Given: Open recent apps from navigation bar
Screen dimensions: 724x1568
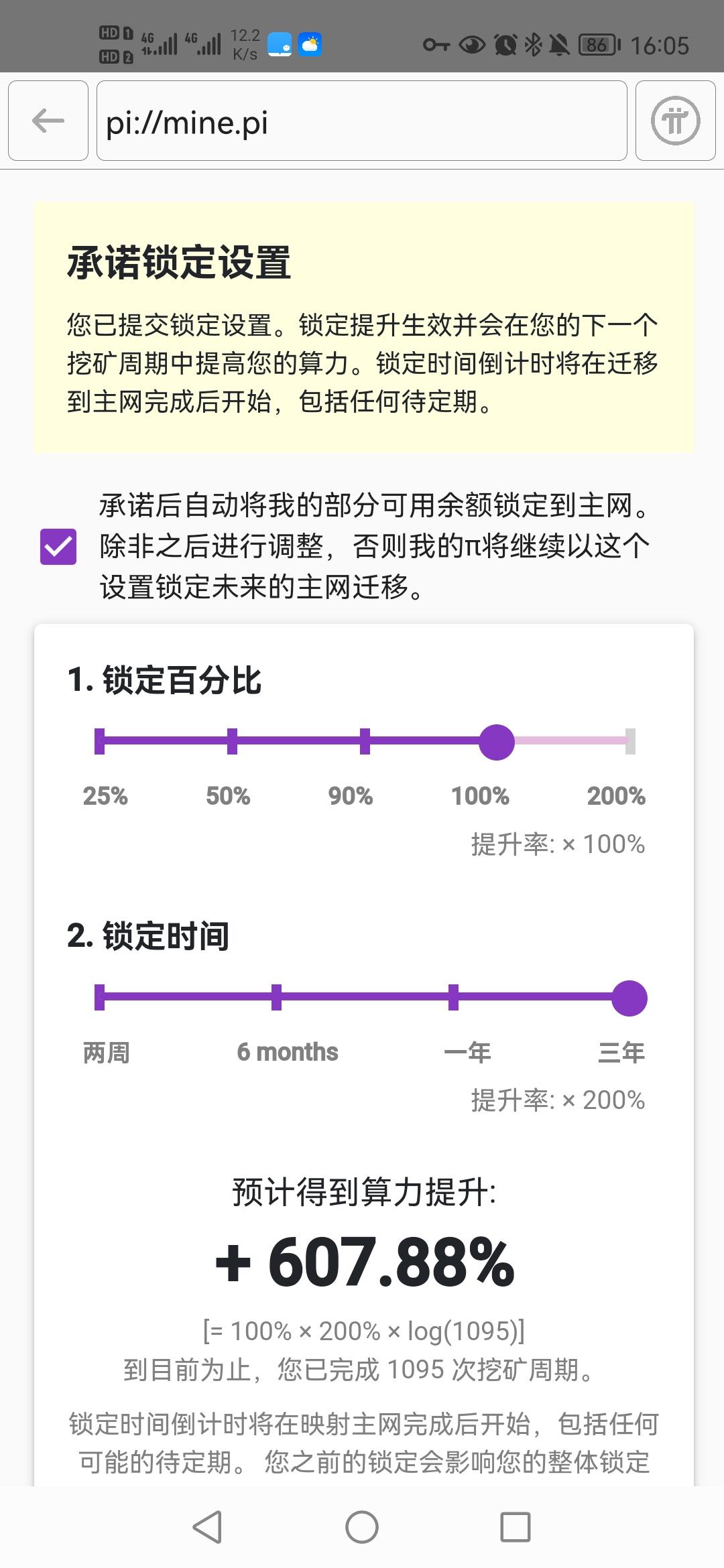Looking at the screenshot, I should tap(515, 1527).
